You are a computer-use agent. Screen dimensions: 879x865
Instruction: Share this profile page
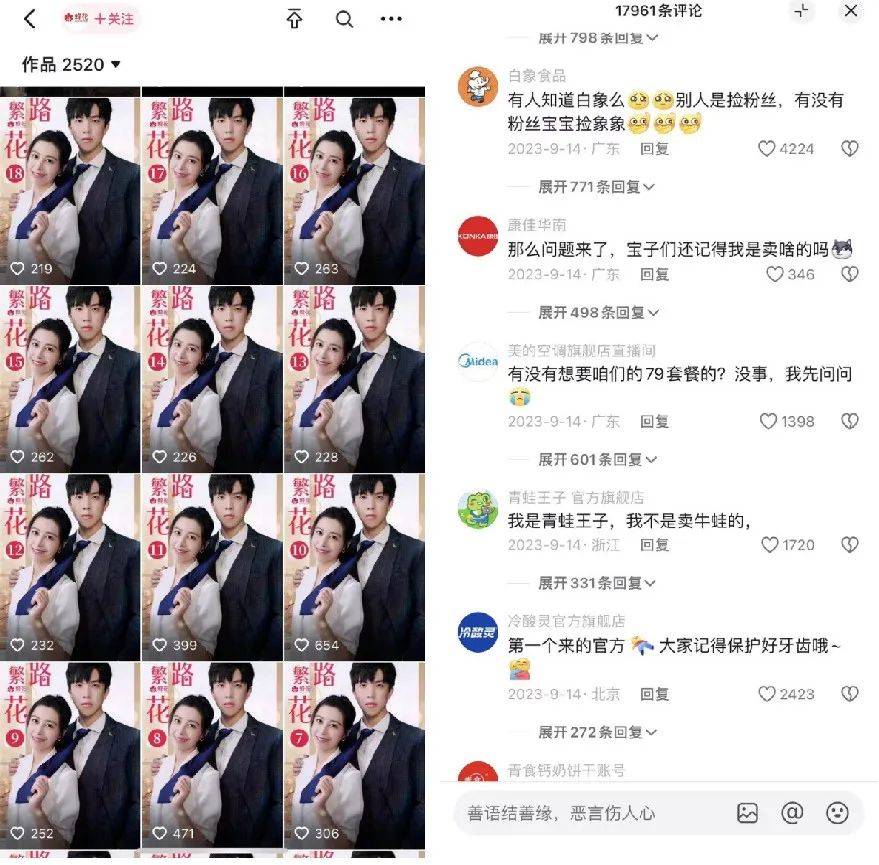[294, 19]
